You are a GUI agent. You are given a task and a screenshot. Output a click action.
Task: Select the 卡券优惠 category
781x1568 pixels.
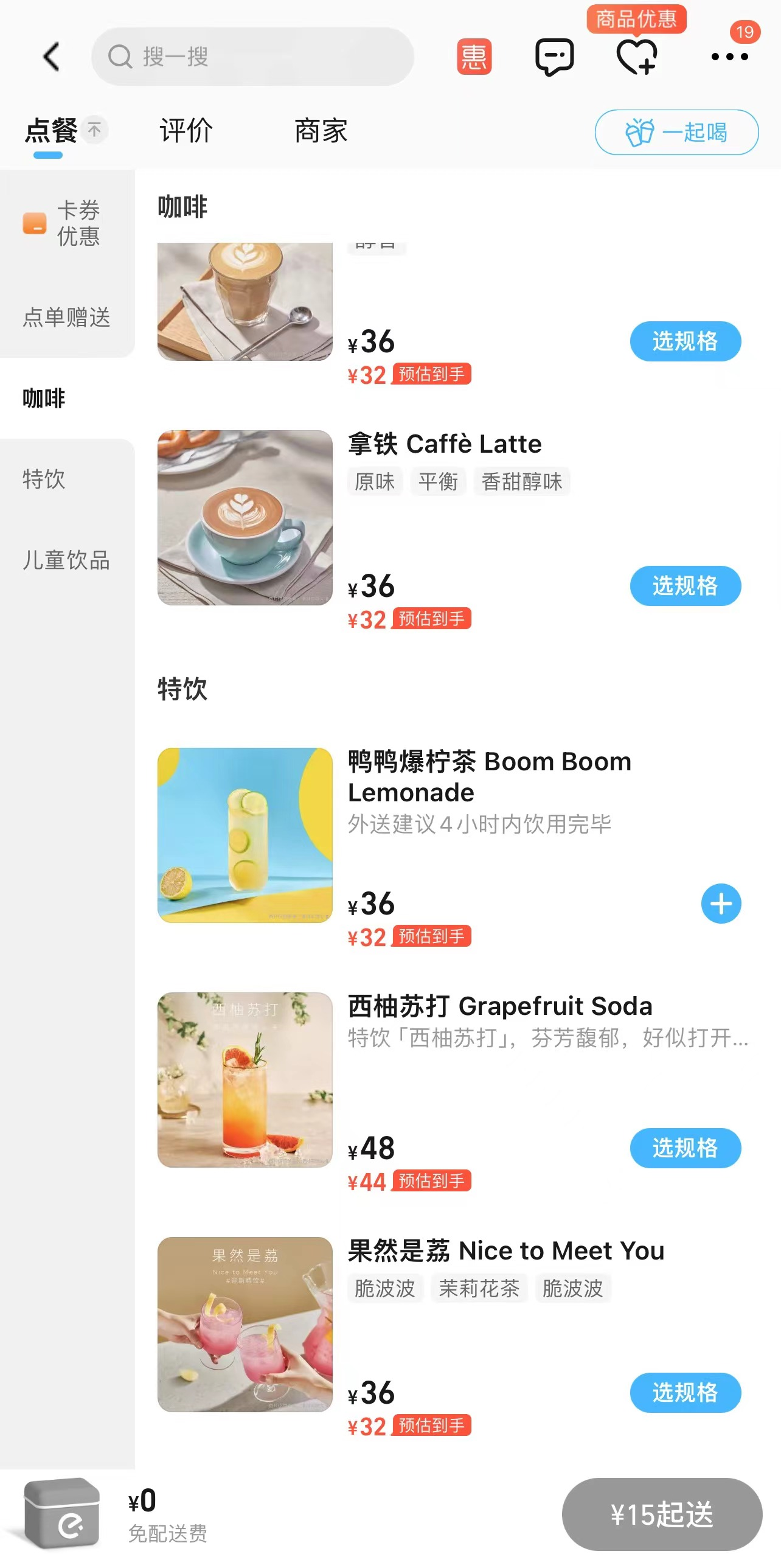click(x=67, y=223)
